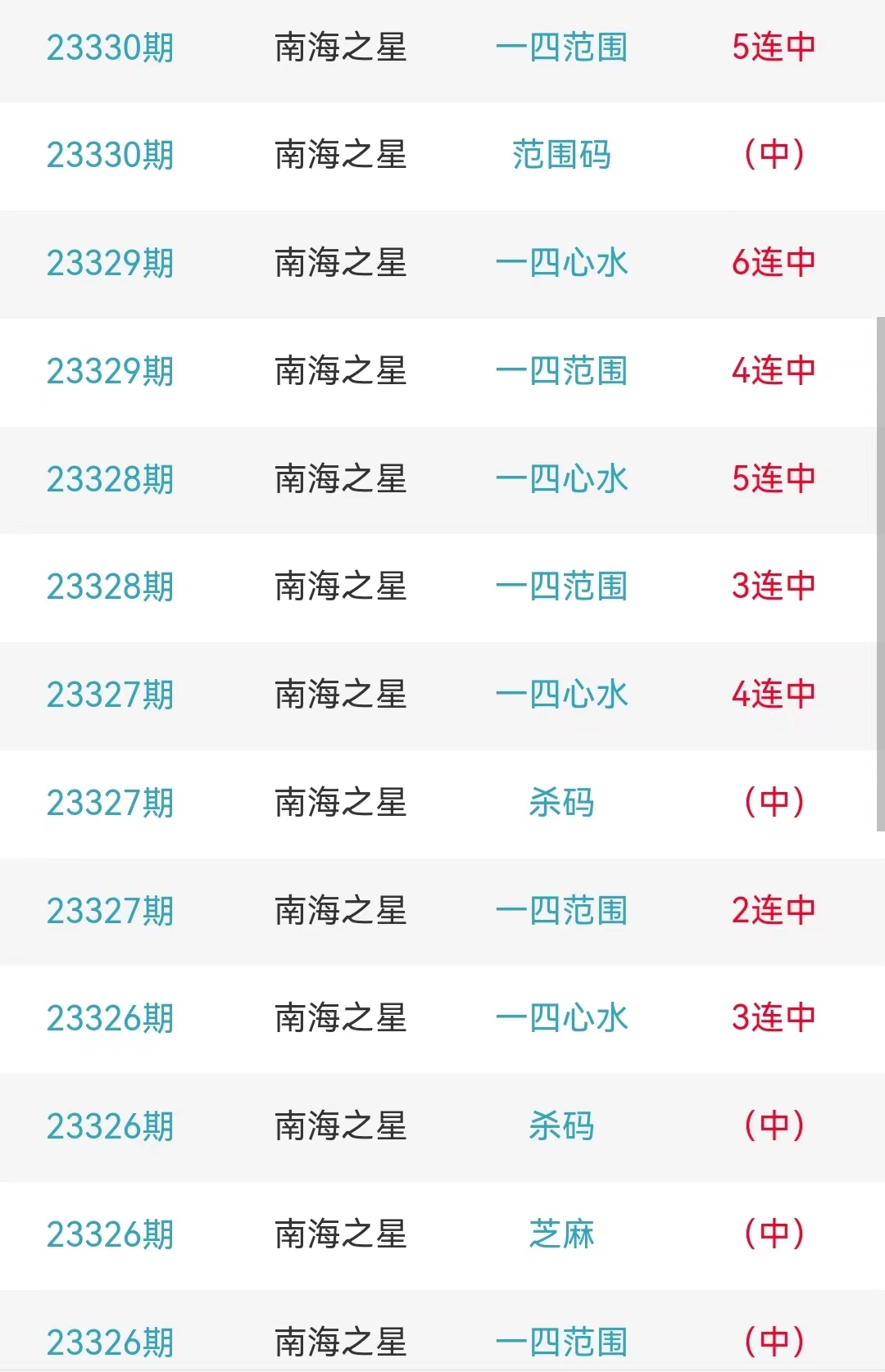This screenshot has width=885, height=1372.
Task: Tap the 23327期 一四心水 row
Action: point(561,695)
